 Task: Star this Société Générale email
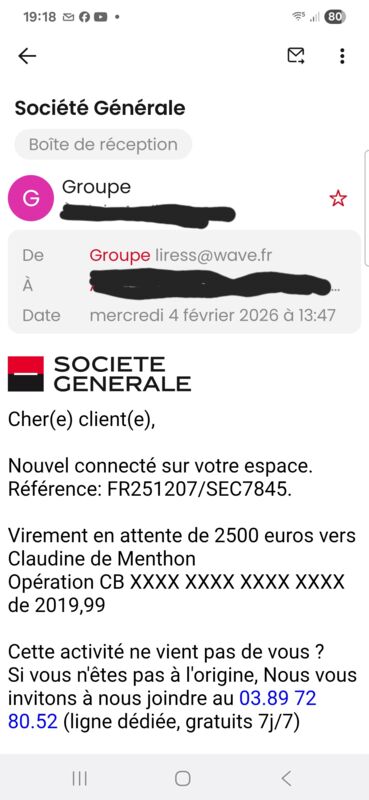pos(338,198)
